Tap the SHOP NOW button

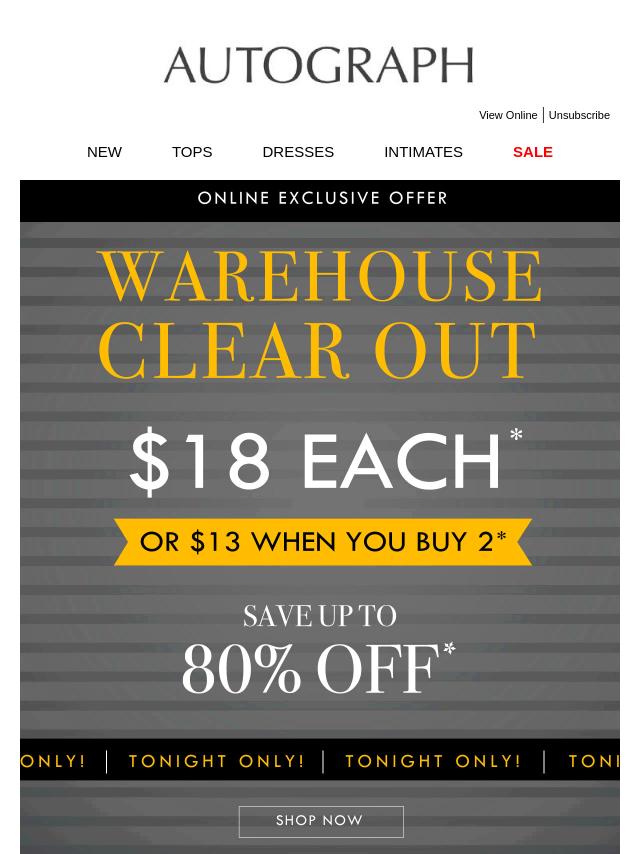[320, 821]
